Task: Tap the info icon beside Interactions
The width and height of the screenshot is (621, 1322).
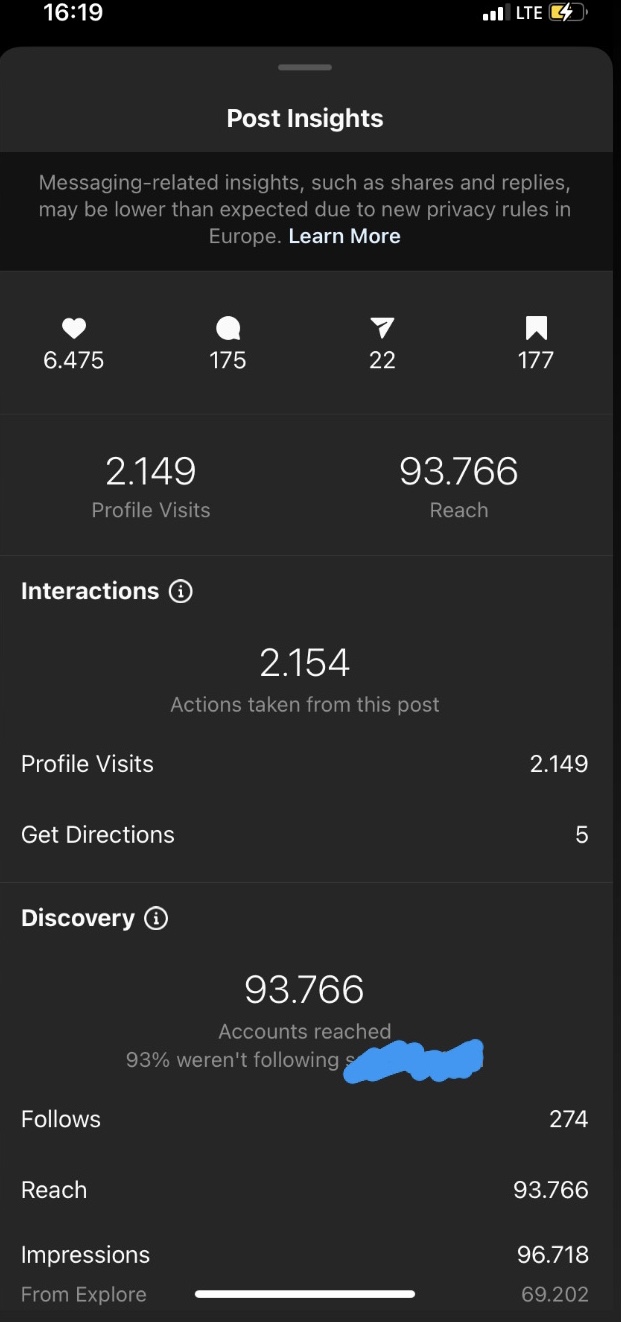Action: point(180,592)
